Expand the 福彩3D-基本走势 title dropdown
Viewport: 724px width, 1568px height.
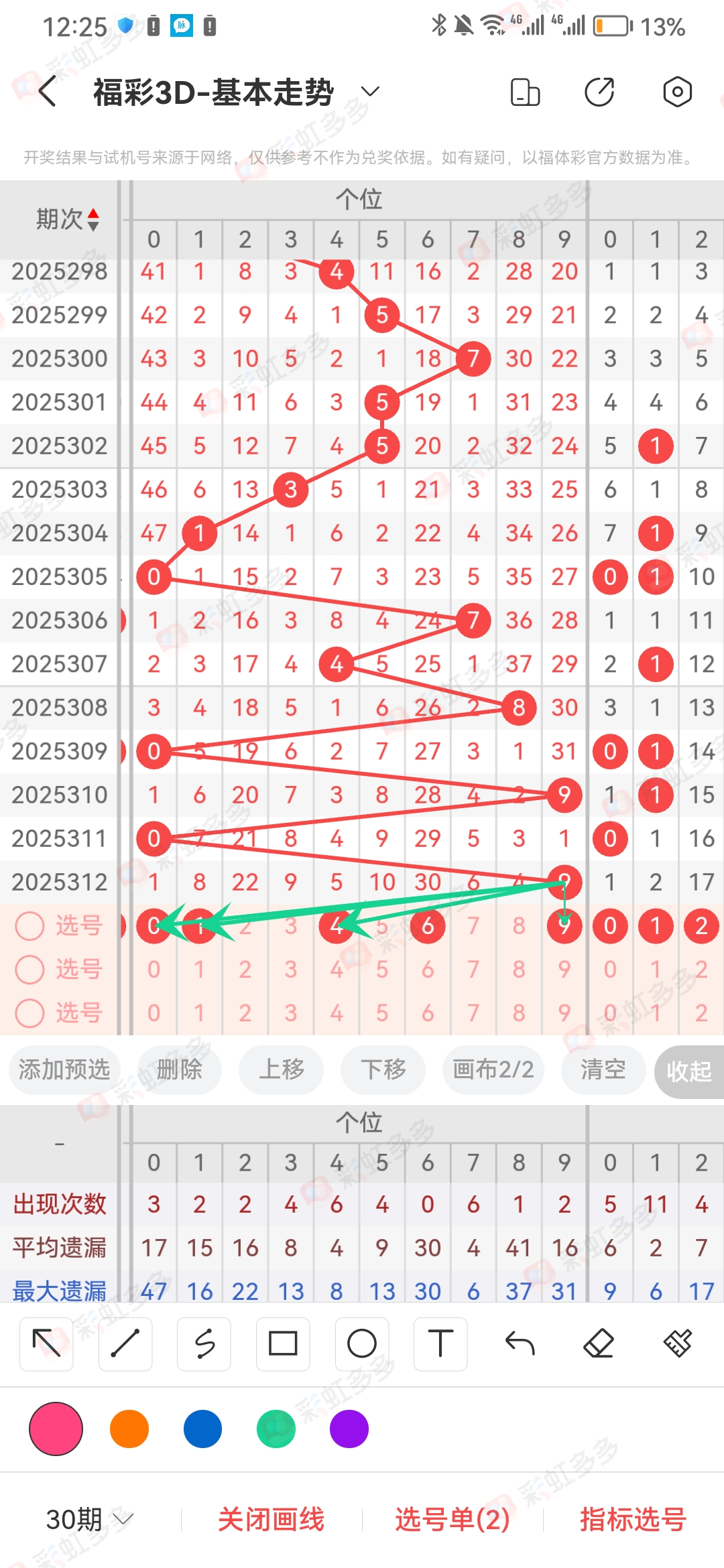370,92
